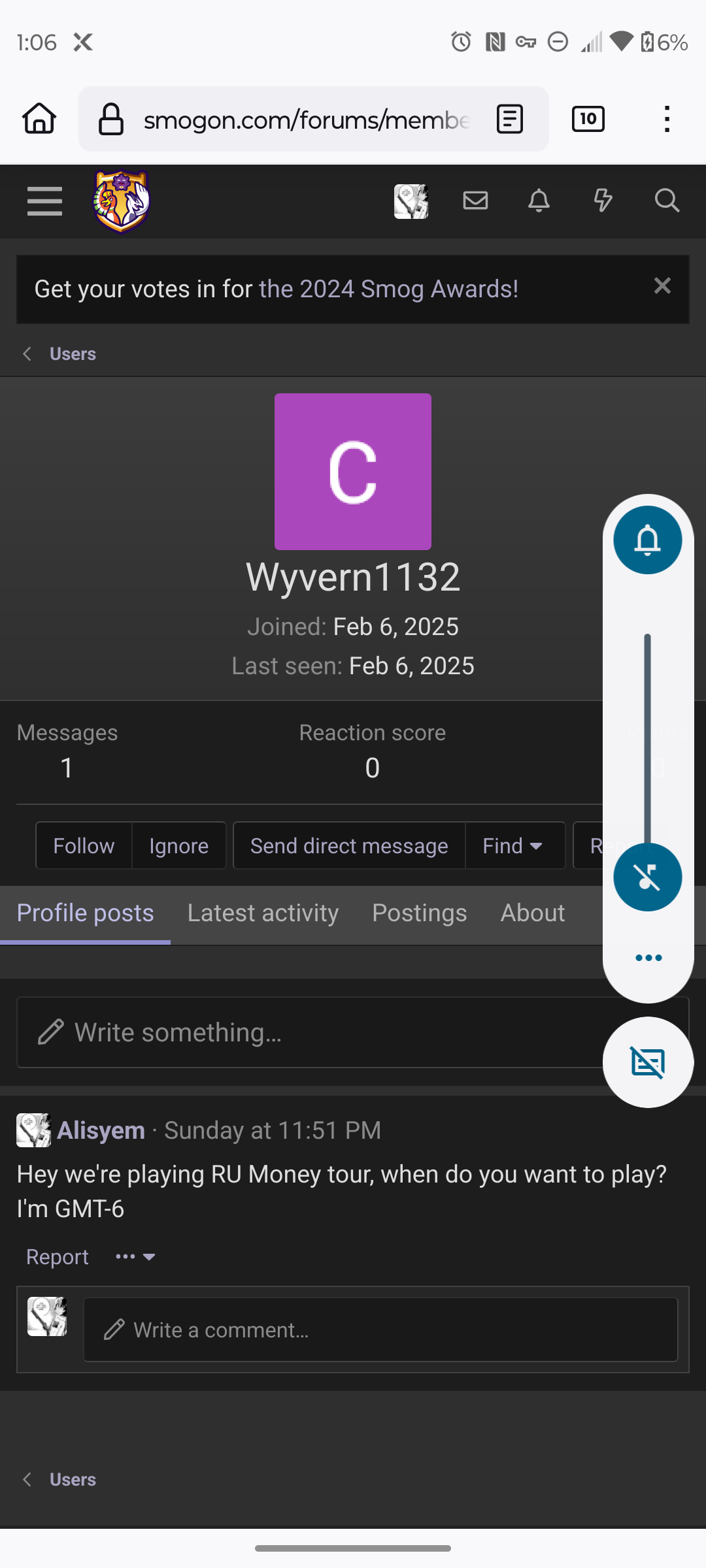Dismiss the Smog Awards notice

[x=662, y=286]
